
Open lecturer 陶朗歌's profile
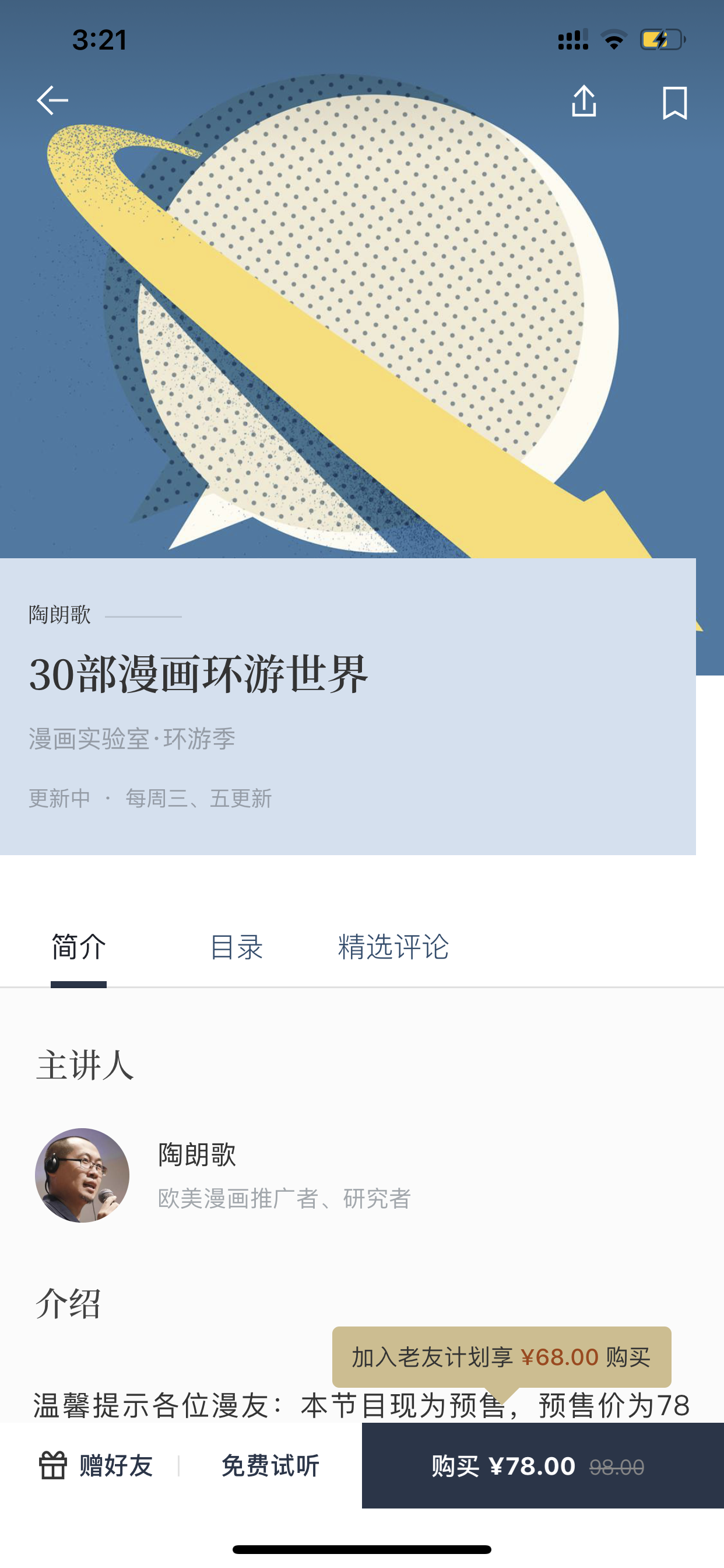[223, 1175]
